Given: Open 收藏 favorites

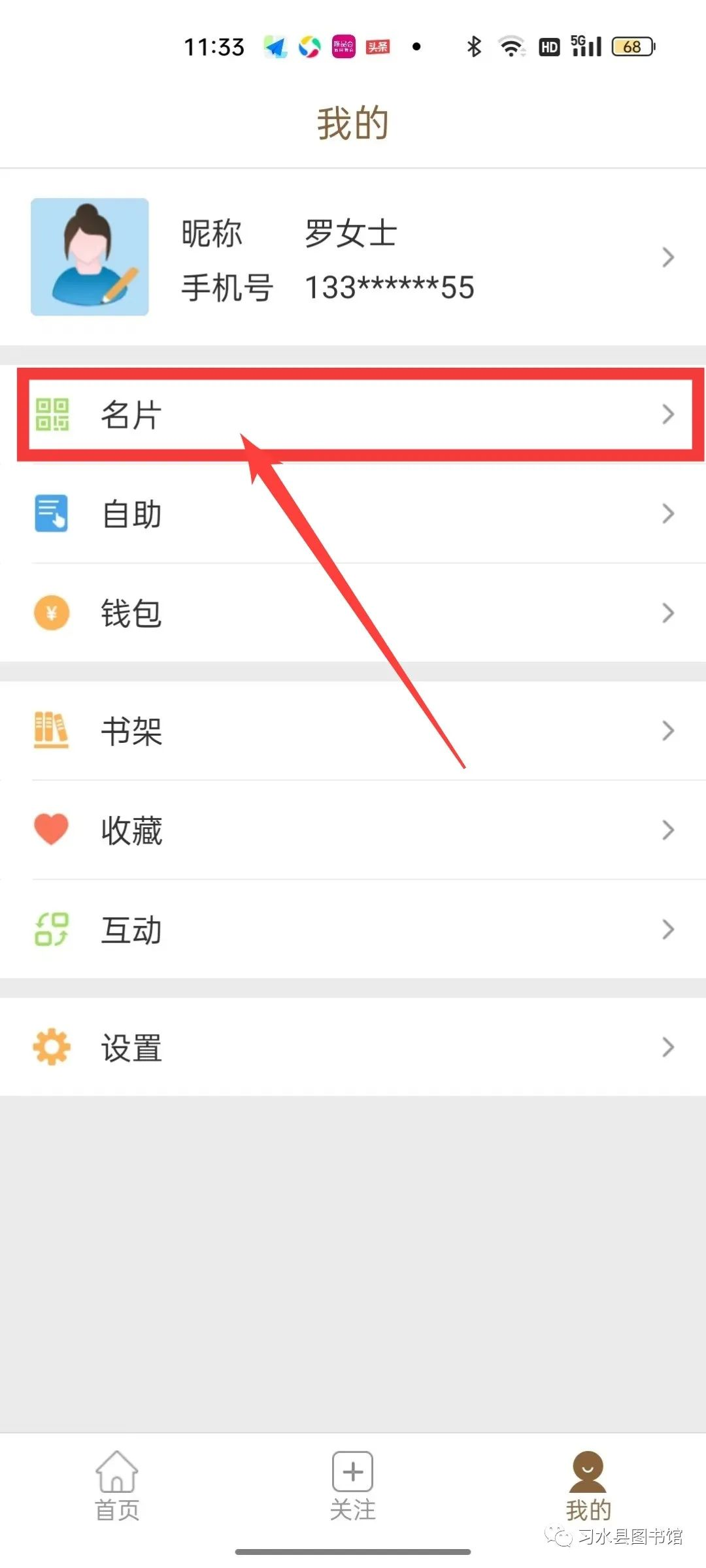Looking at the screenshot, I should tap(353, 830).
